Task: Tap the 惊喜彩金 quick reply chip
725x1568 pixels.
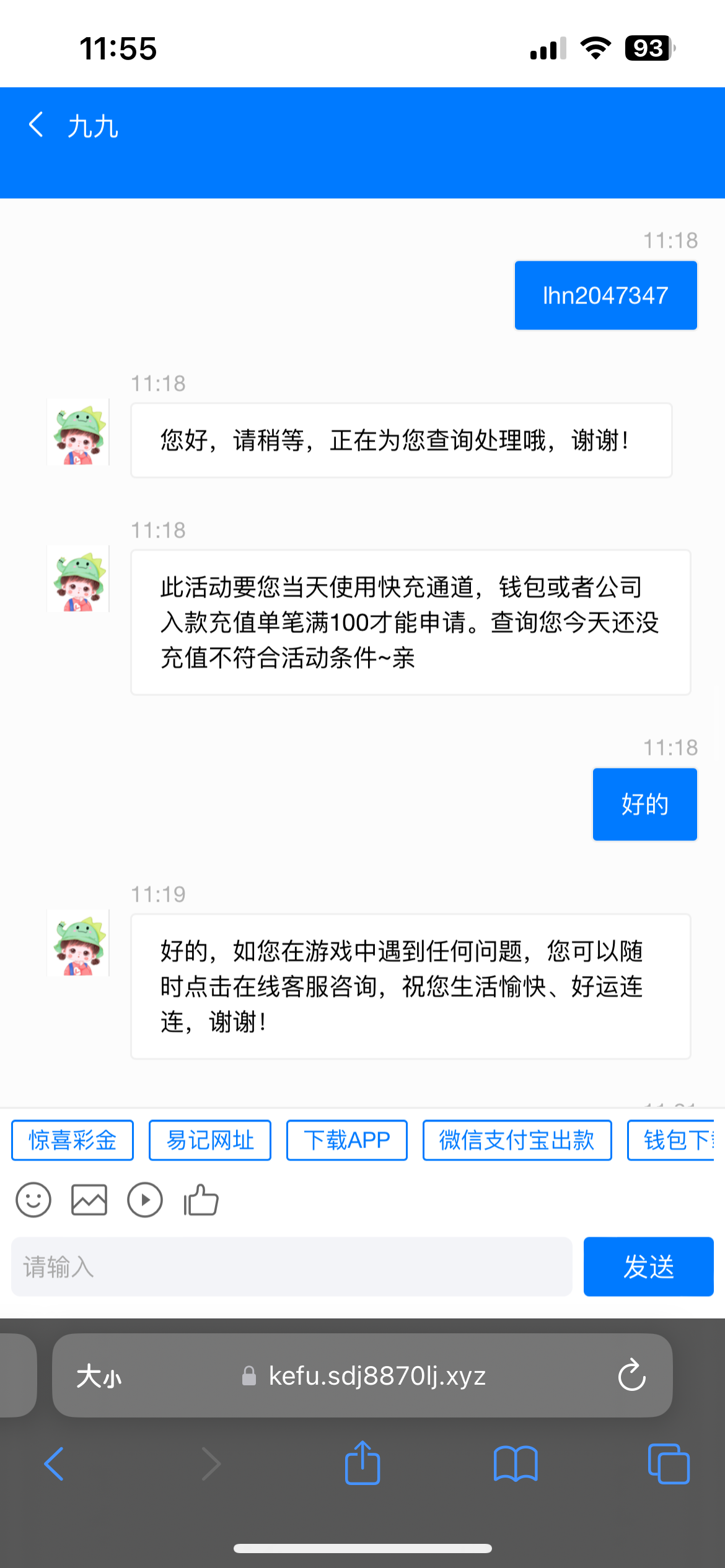Action: click(72, 1140)
